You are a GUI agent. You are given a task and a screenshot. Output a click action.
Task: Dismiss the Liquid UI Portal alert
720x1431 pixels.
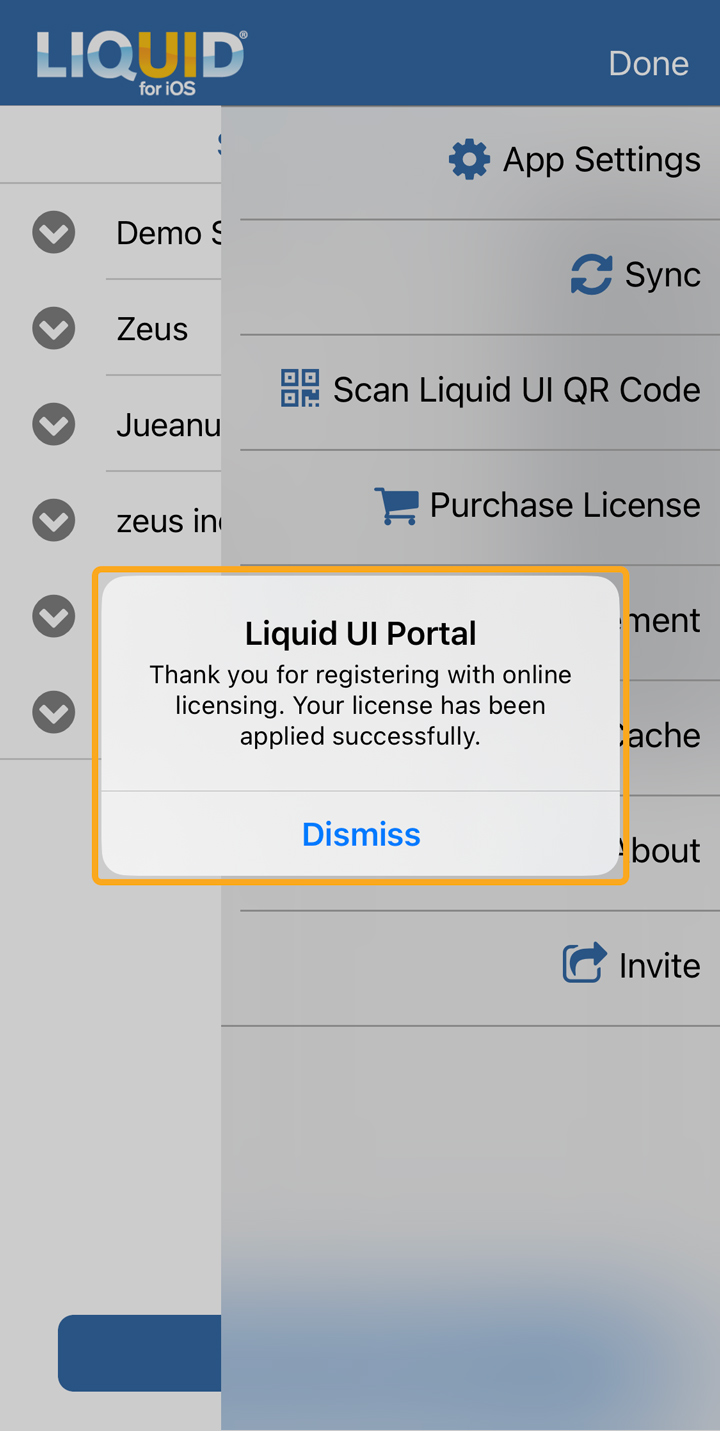click(361, 834)
